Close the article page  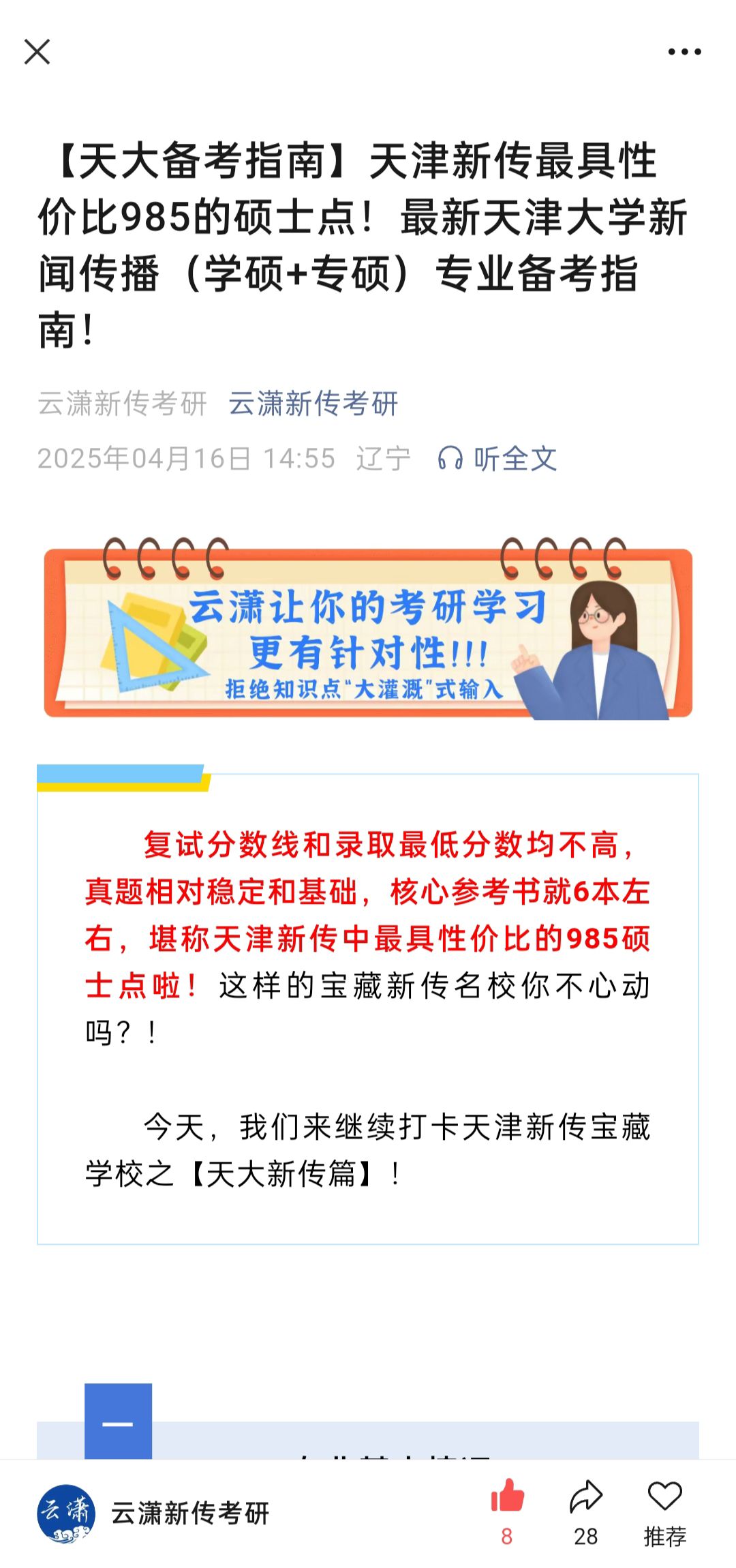[x=37, y=52]
